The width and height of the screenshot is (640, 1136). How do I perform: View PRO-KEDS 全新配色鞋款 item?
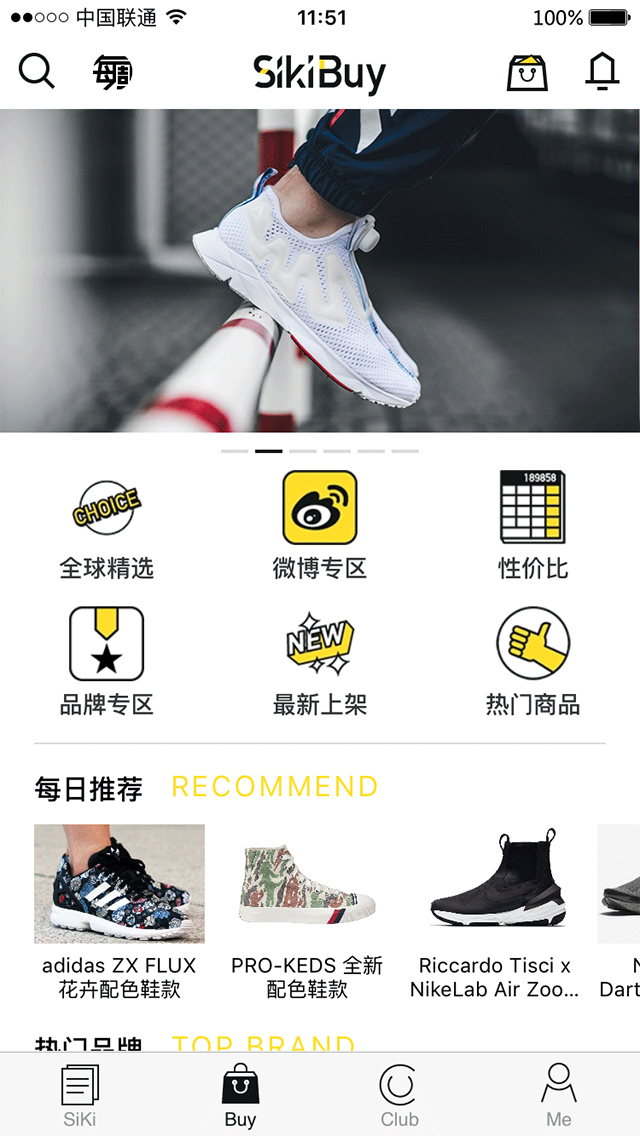click(307, 910)
